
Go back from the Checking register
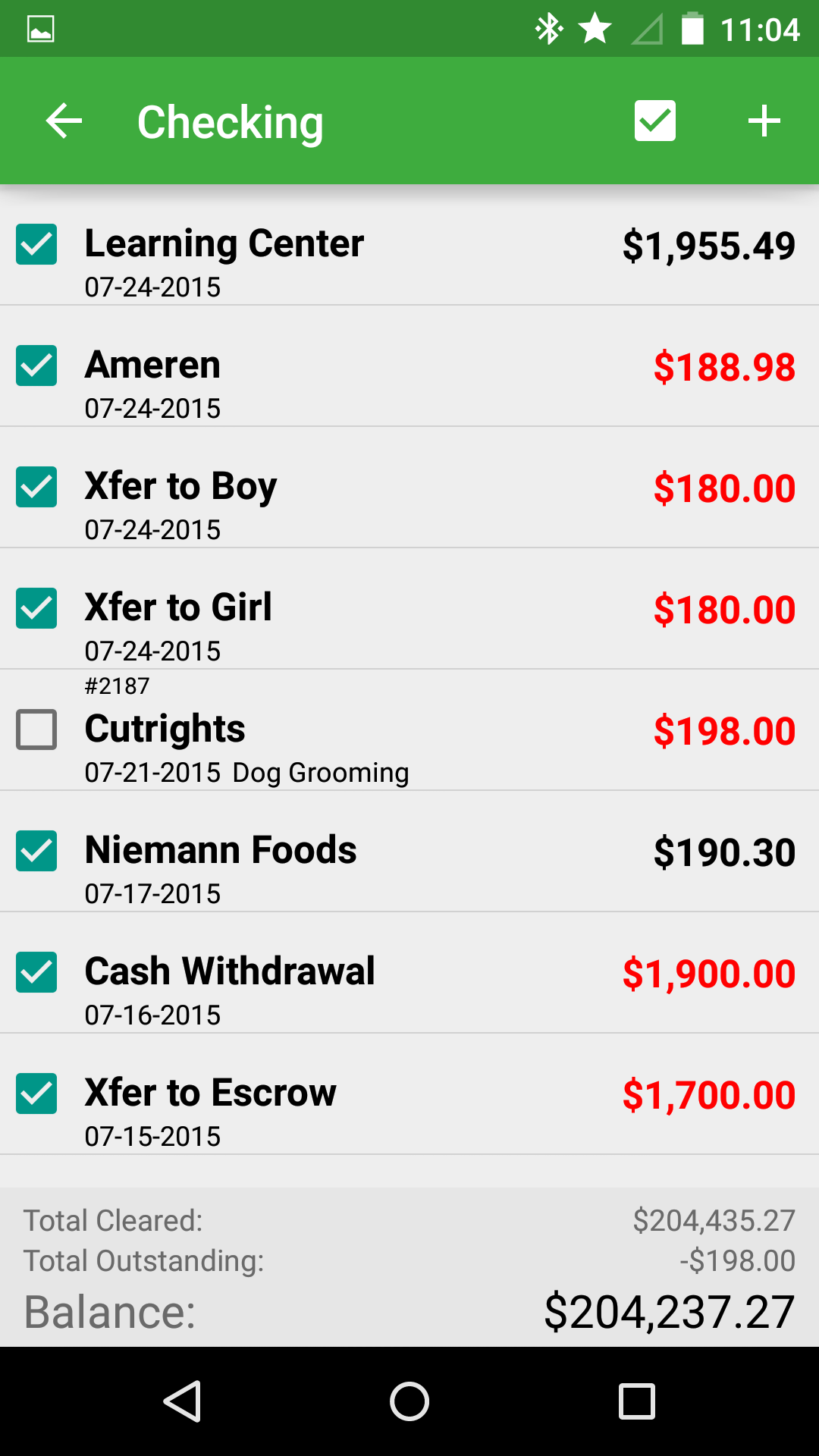tap(64, 121)
